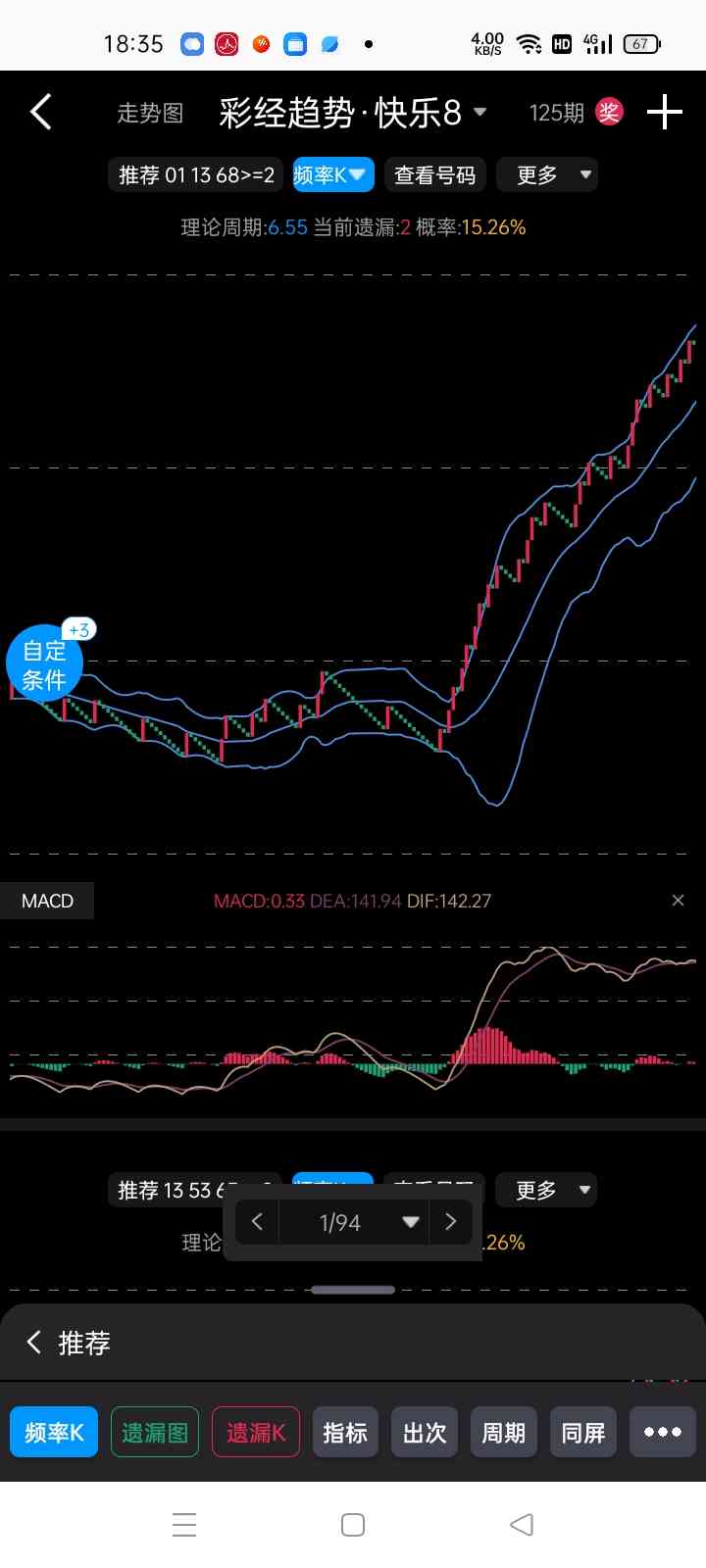Open the 推荐 01 13 68>=2 condition
The image size is (706, 1568).
(195, 175)
